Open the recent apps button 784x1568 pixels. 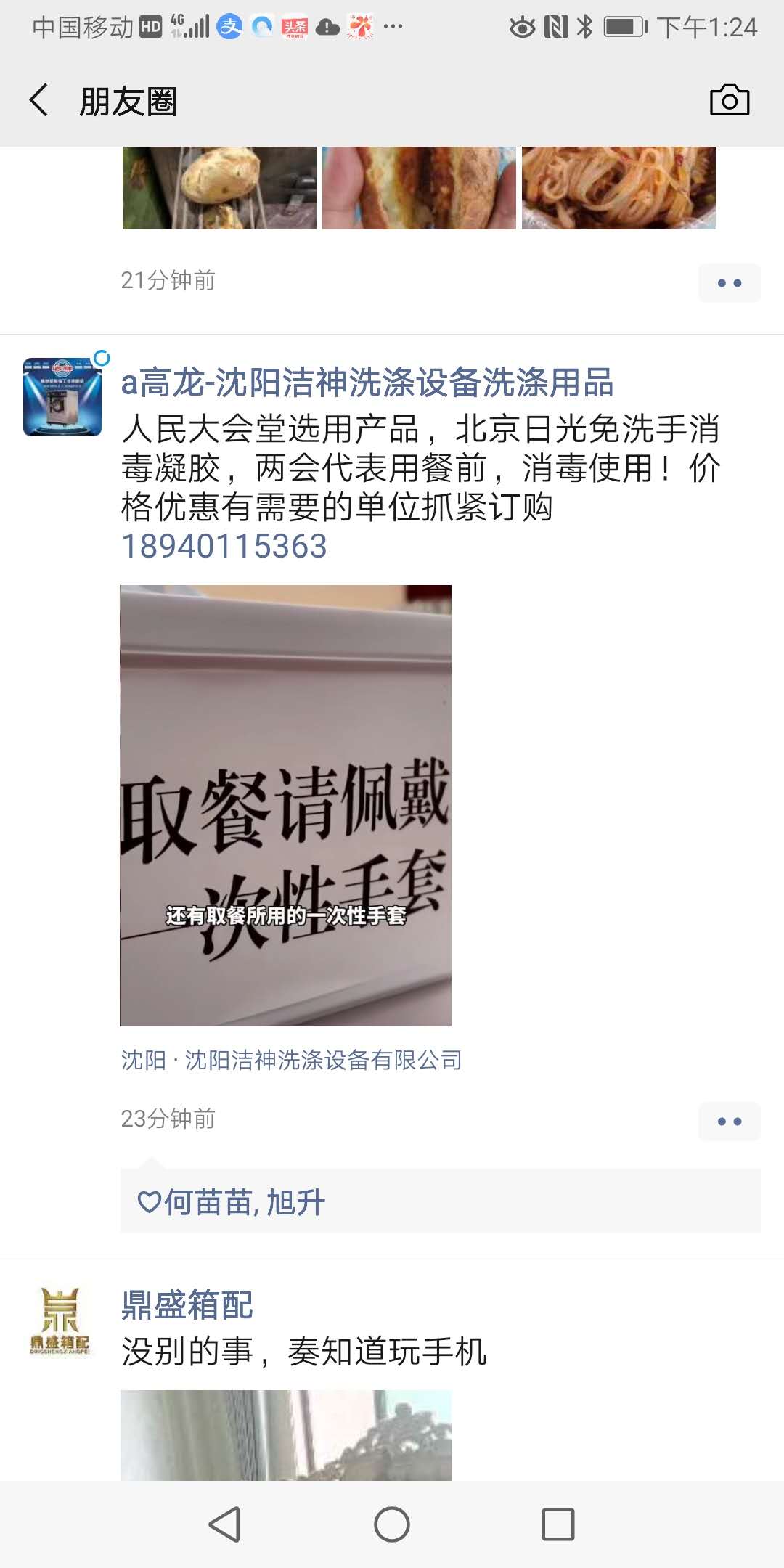[x=558, y=1524]
